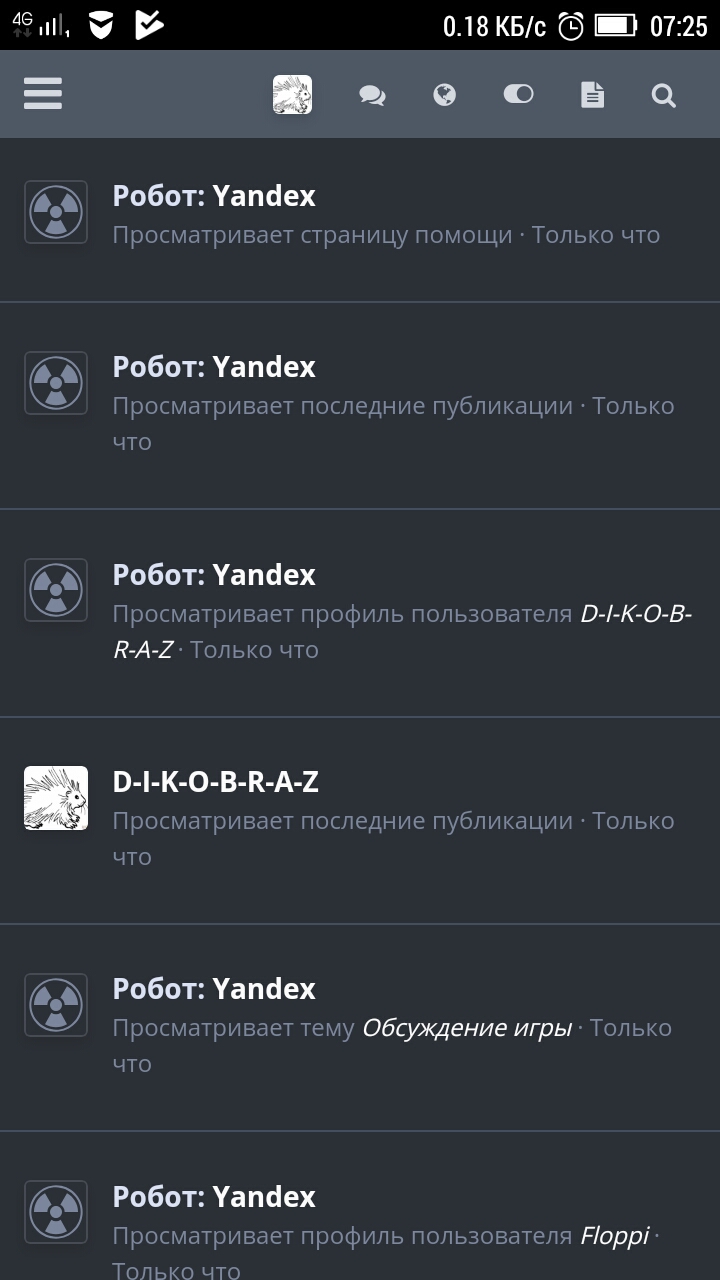This screenshot has height=1280, width=720.
Task: Open the search magnifier icon
Action: 663,96
